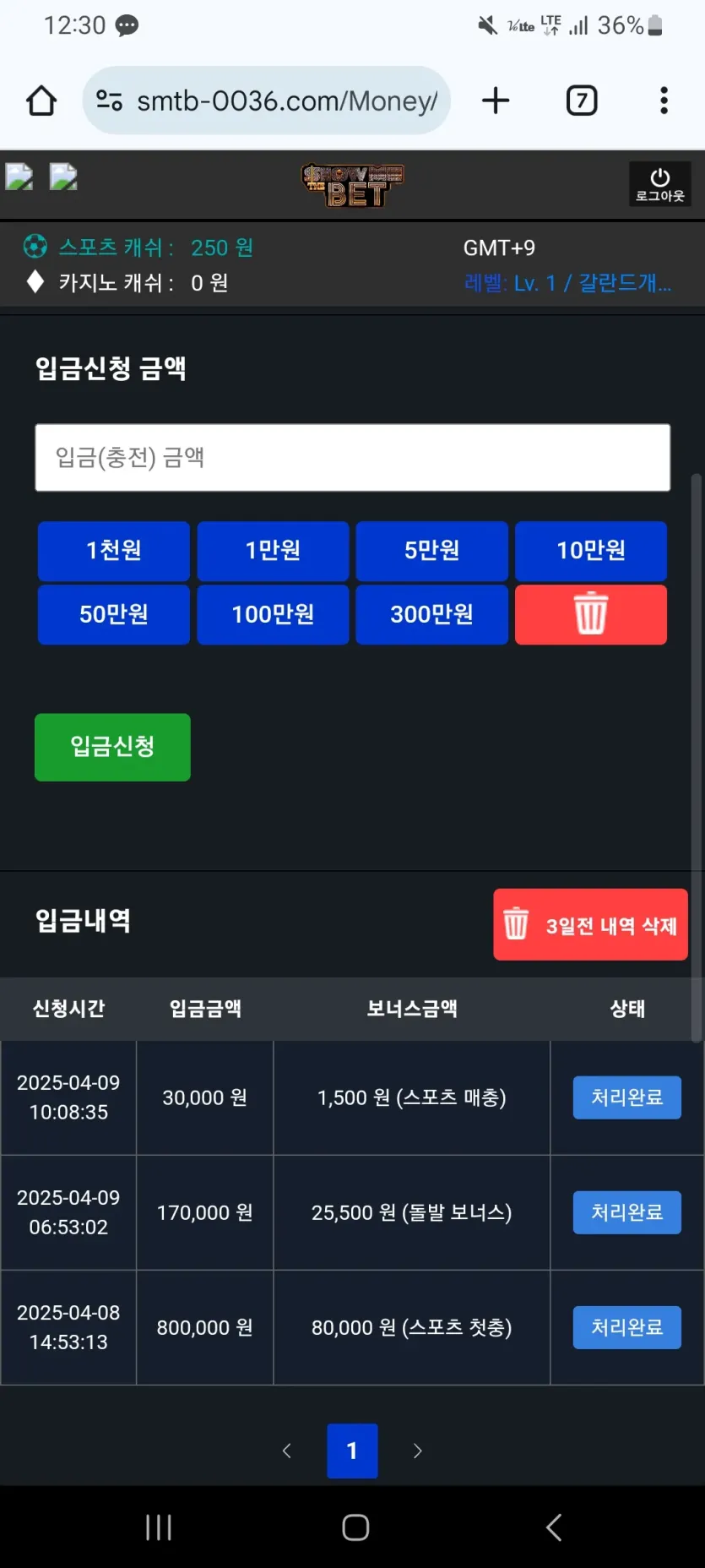Screen dimensions: 705x1568
Task: Submit with the green 입금신청 button
Action: click(x=112, y=747)
